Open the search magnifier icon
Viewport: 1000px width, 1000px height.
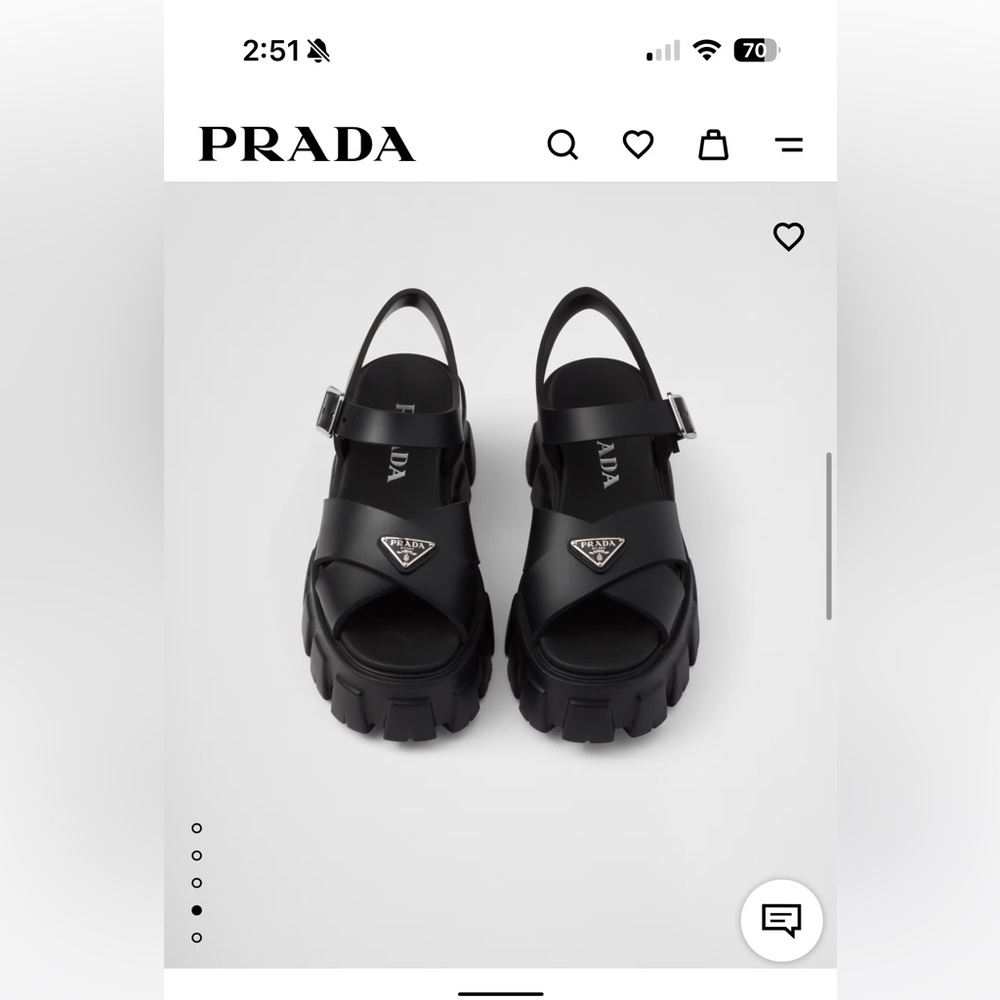tap(563, 145)
